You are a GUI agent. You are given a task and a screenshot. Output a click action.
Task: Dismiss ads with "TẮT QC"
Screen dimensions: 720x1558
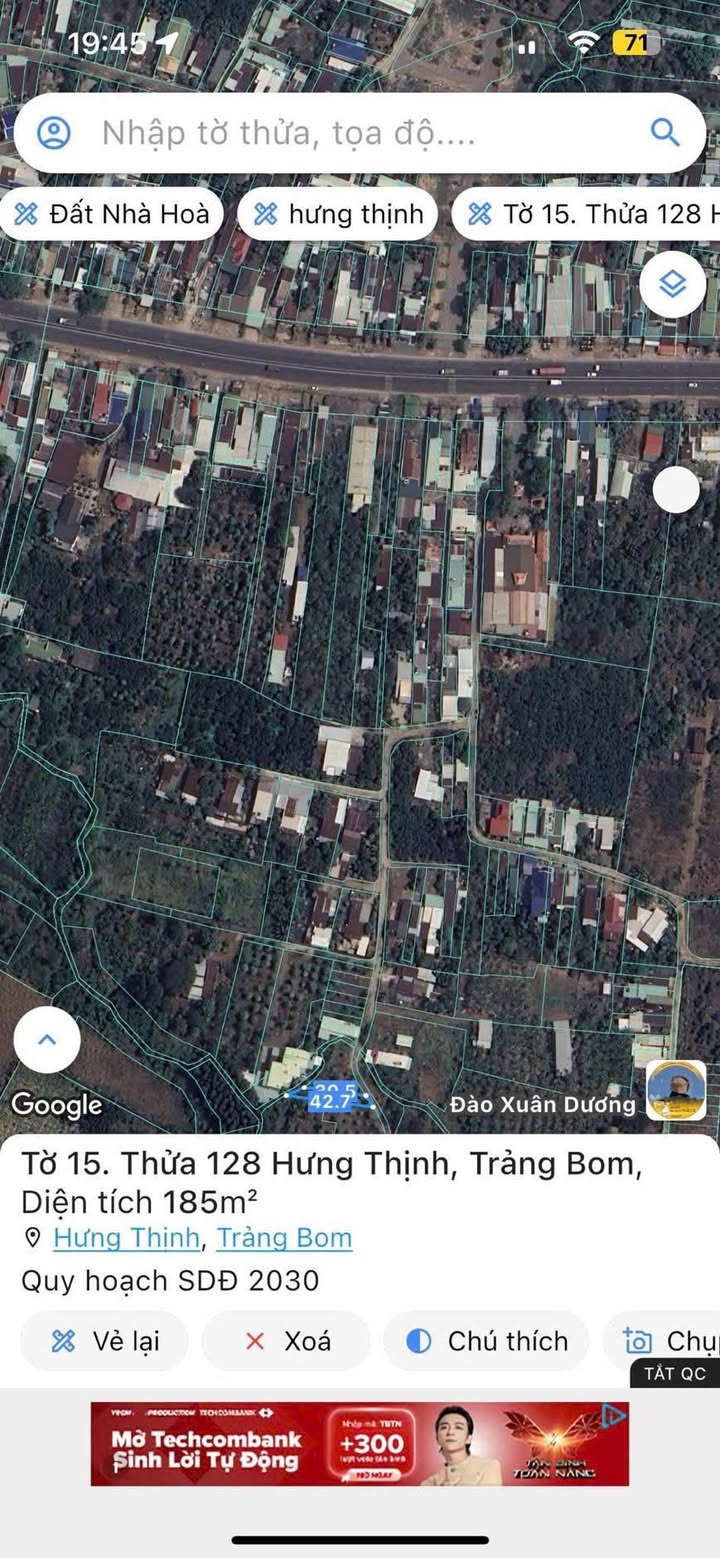coord(675,1373)
